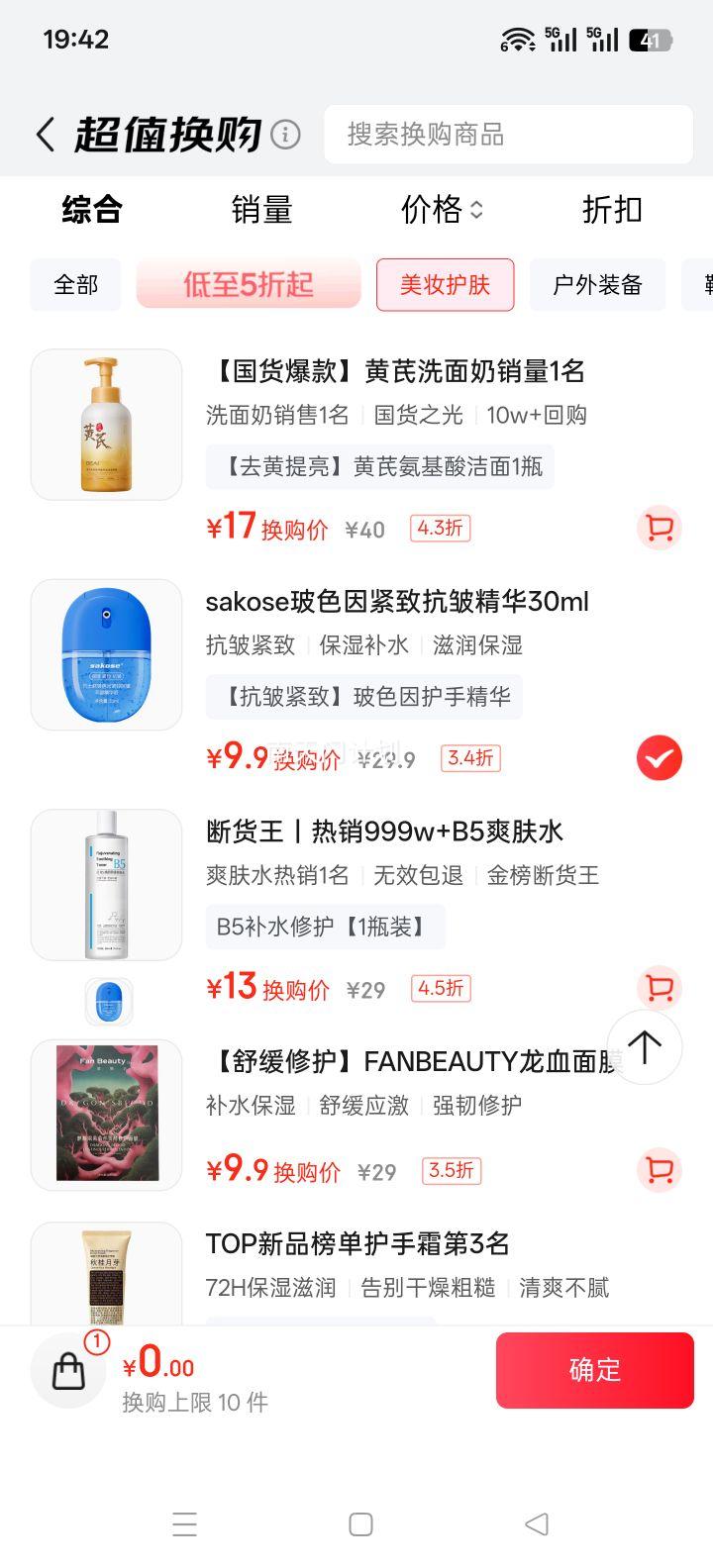Add B5爽肤水 to cart
Screen dimensions: 713x1568
(659, 987)
